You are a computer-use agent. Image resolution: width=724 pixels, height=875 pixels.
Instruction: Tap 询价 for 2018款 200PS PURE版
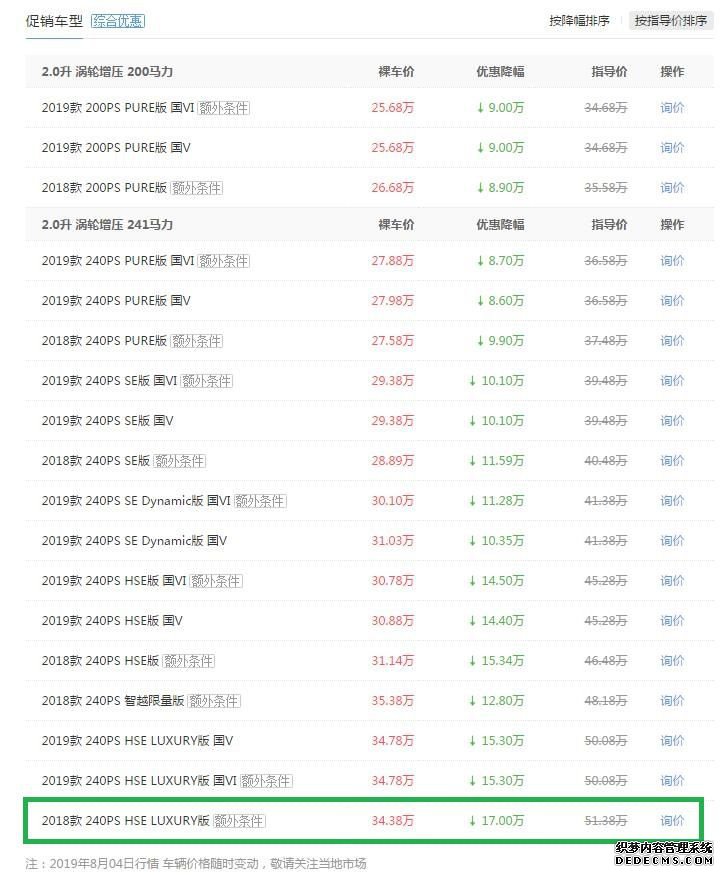[x=672, y=188]
